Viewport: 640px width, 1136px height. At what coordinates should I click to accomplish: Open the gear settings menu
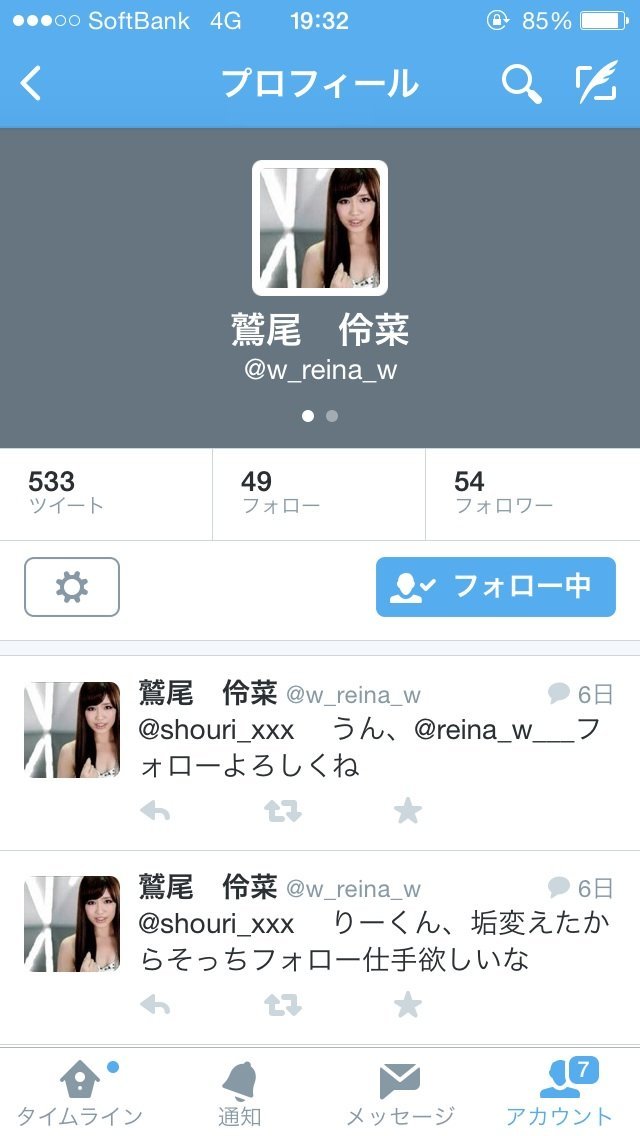click(72, 587)
